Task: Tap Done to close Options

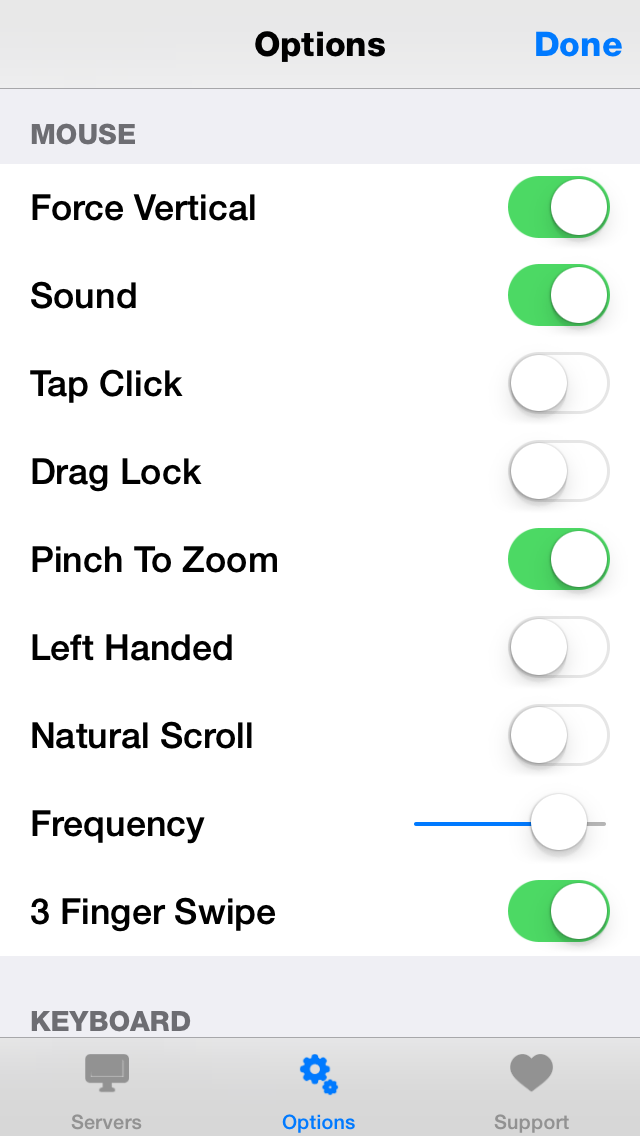Action: [x=578, y=45]
